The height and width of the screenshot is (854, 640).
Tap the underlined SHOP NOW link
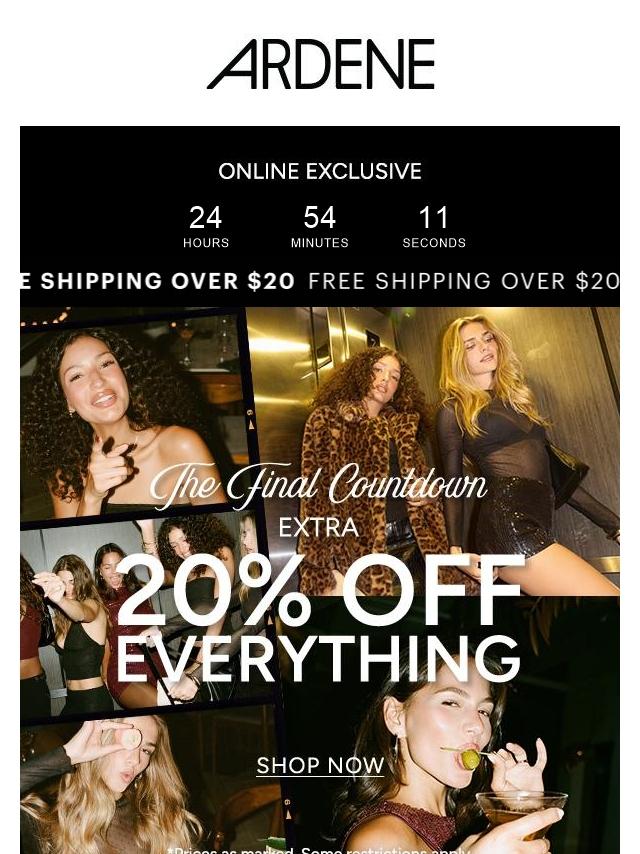[x=320, y=766]
